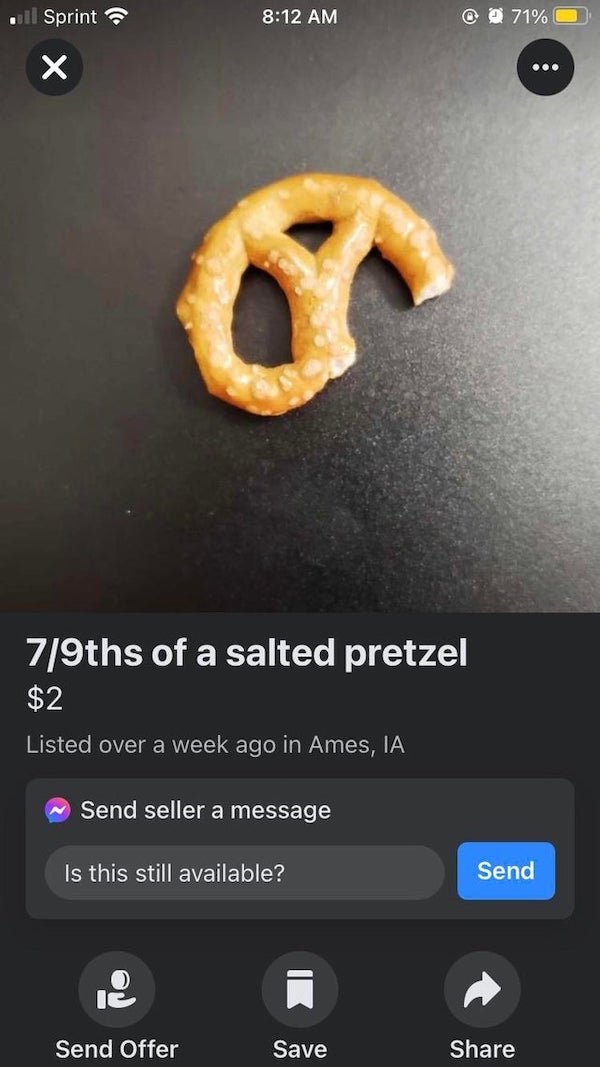The width and height of the screenshot is (600, 1067).
Task: Close the pretzel listing
Action: click(54, 68)
